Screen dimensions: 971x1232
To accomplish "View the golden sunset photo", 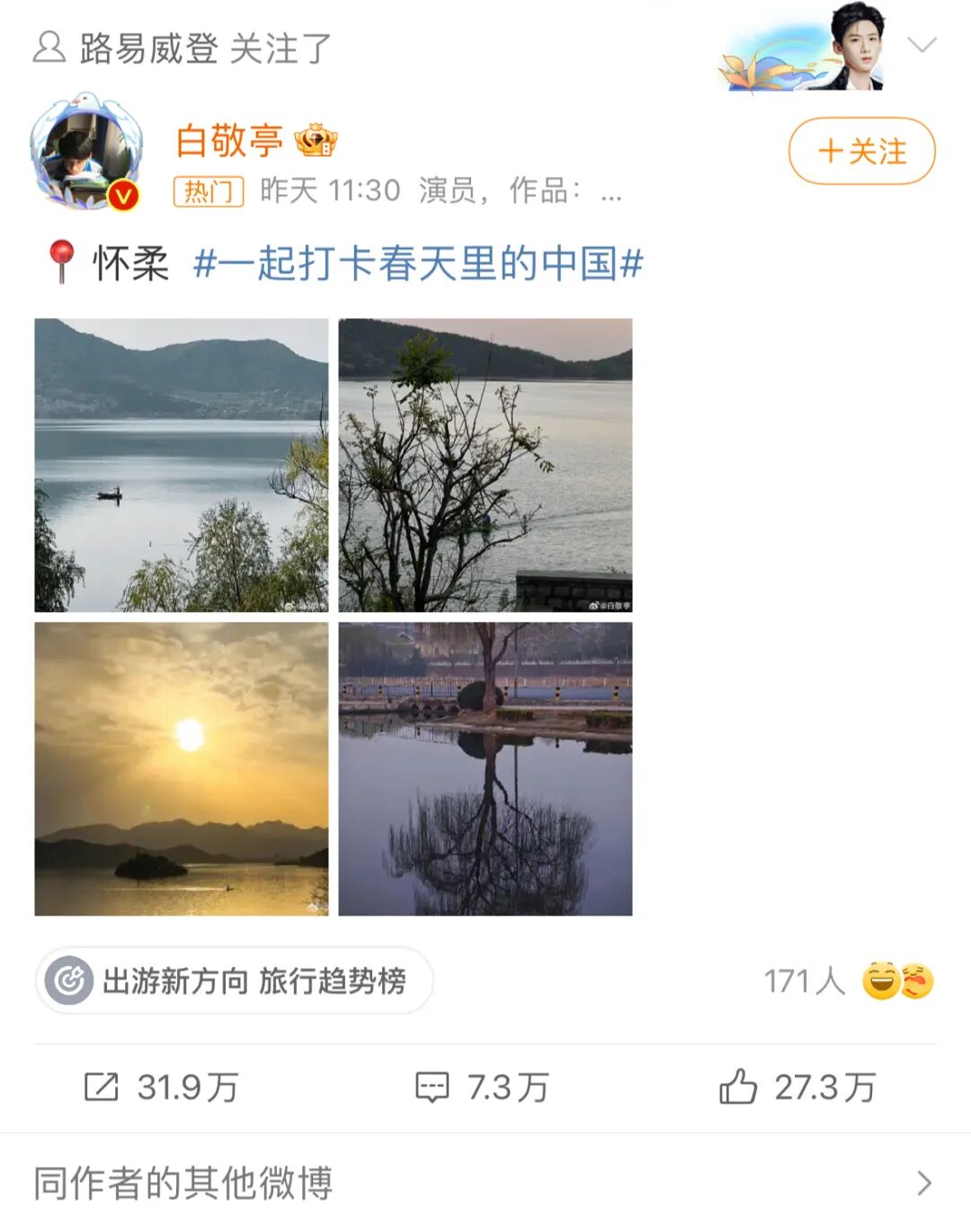I will [182, 768].
